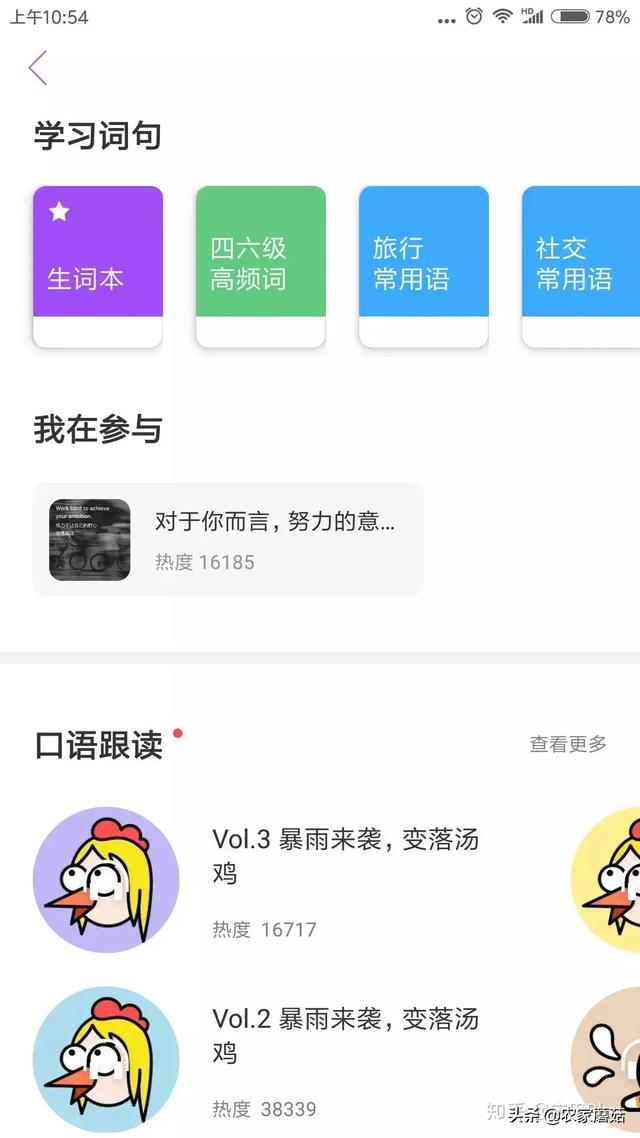This screenshot has height=1138, width=640.
Task: Open the 生词本 card
Action: click(98, 266)
